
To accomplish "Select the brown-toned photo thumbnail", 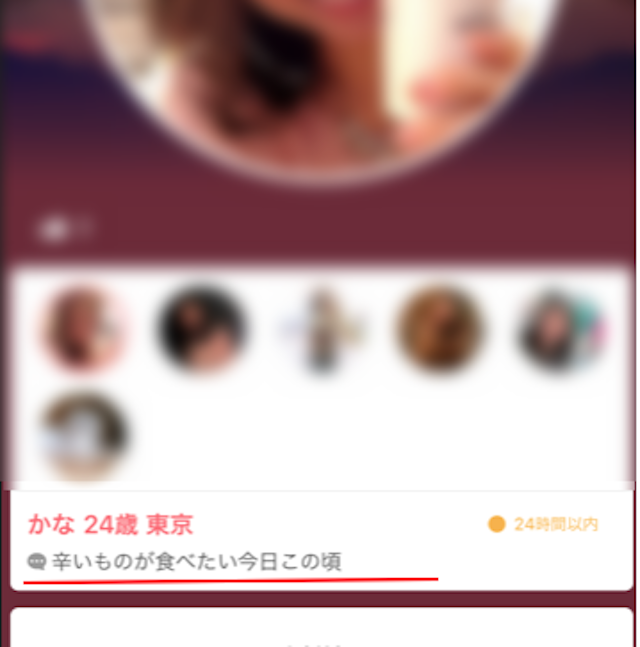I will pos(440,329).
